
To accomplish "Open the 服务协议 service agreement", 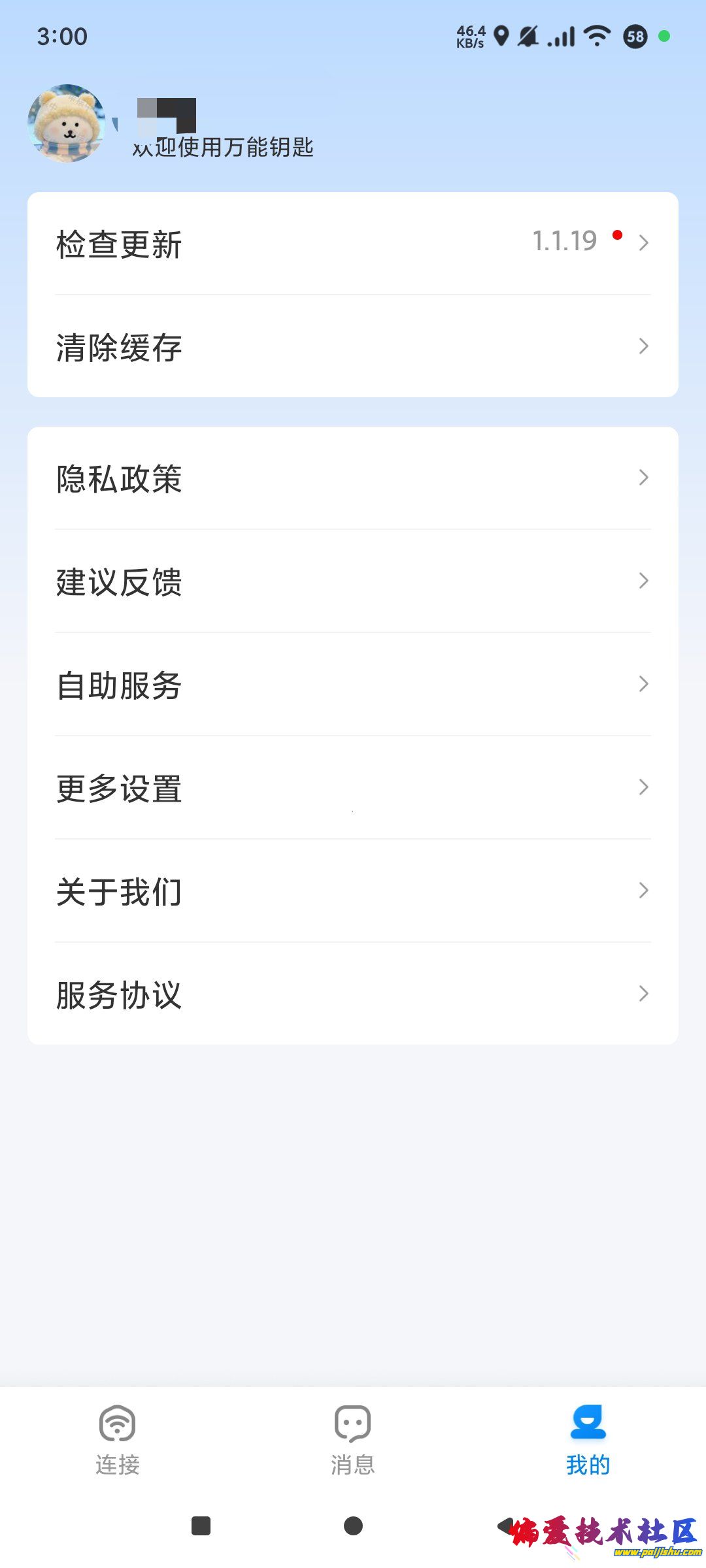I will [x=353, y=994].
